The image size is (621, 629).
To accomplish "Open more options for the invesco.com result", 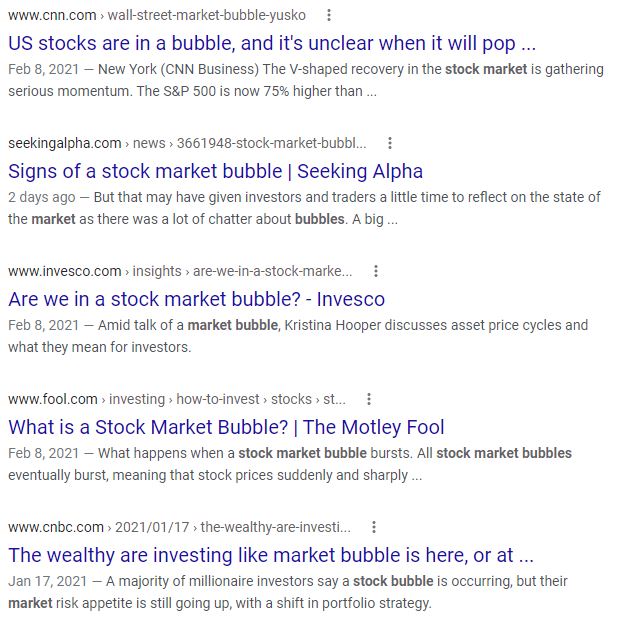I will (x=376, y=271).
